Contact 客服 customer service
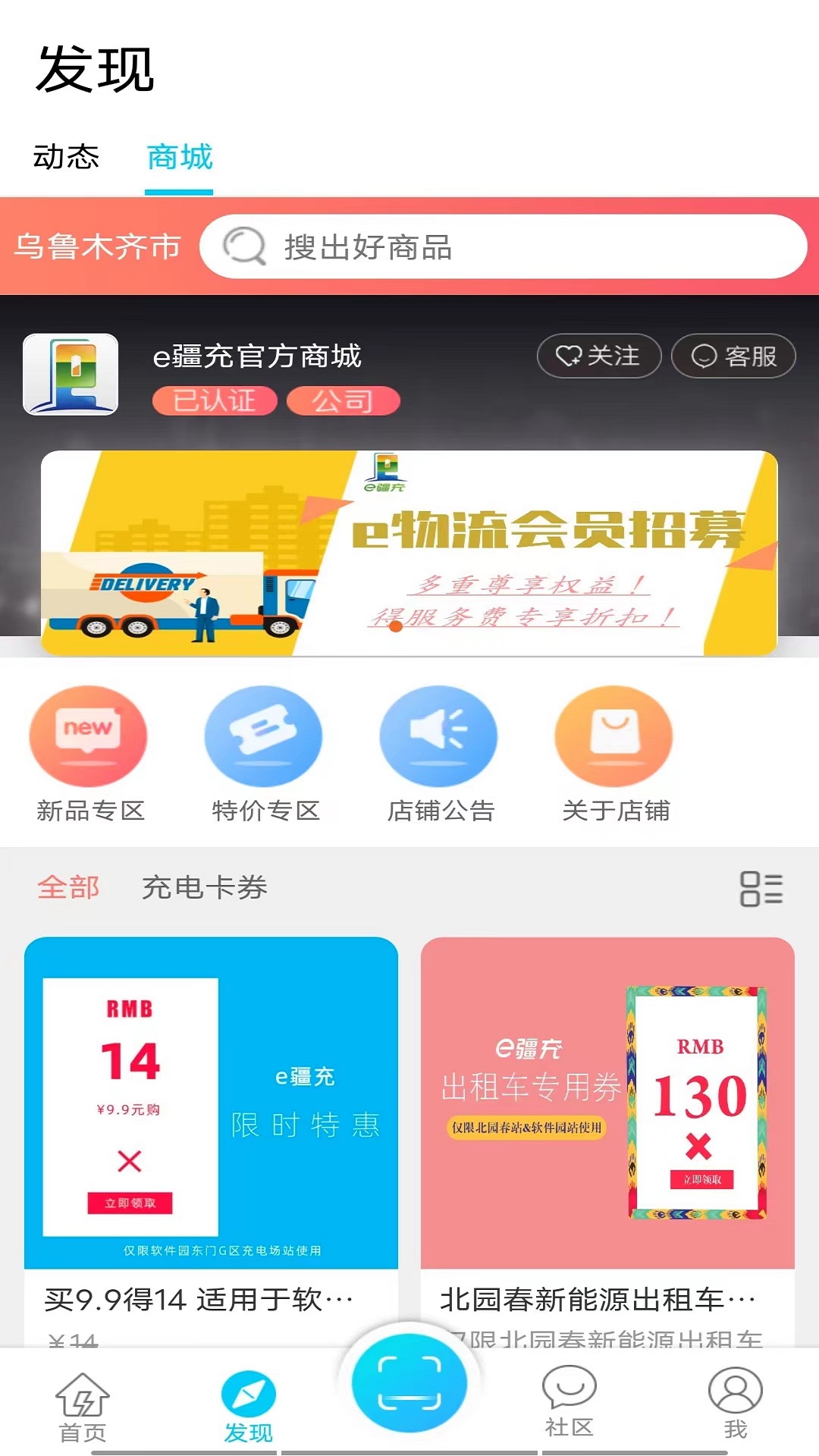819x1456 pixels. 733,356
